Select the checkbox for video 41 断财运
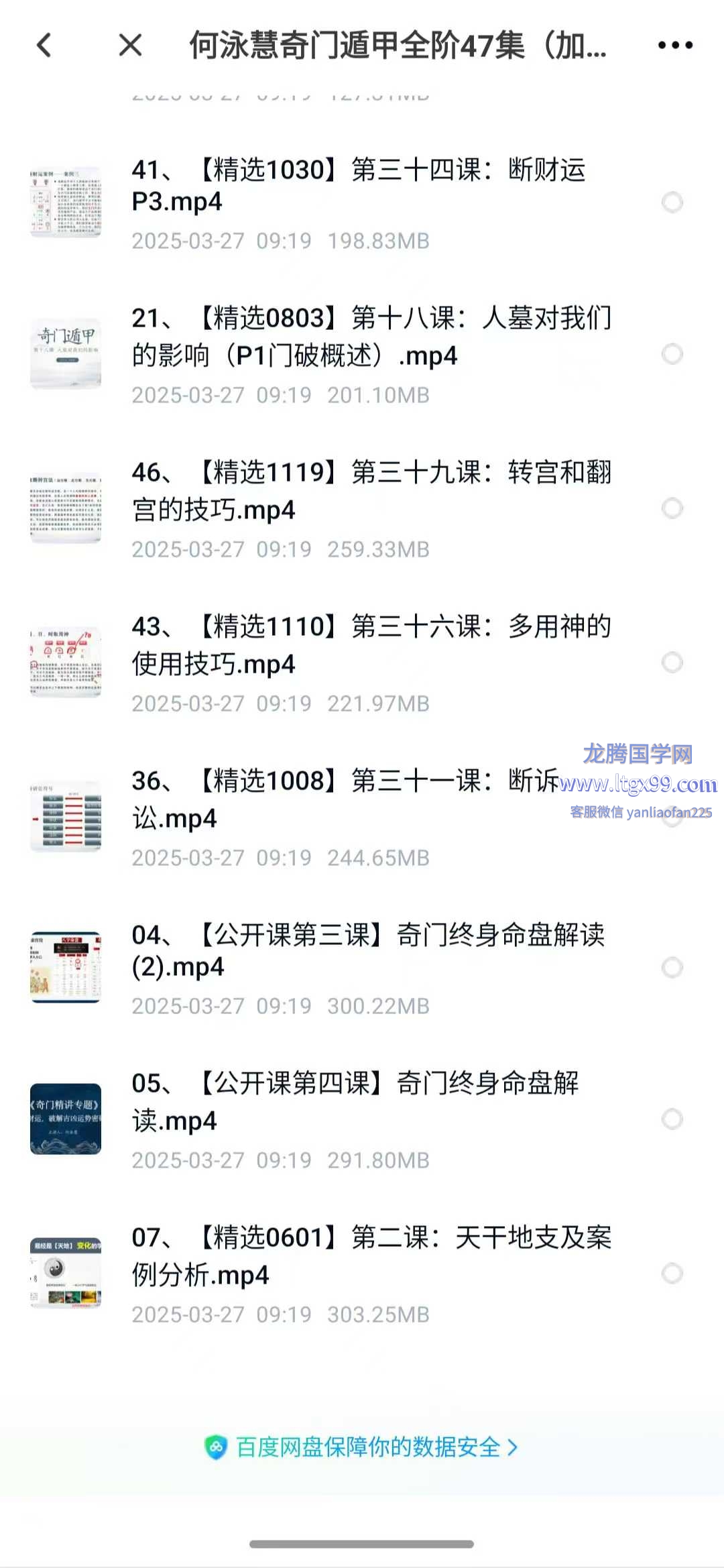The width and height of the screenshot is (724, 1568). point(672,203)
